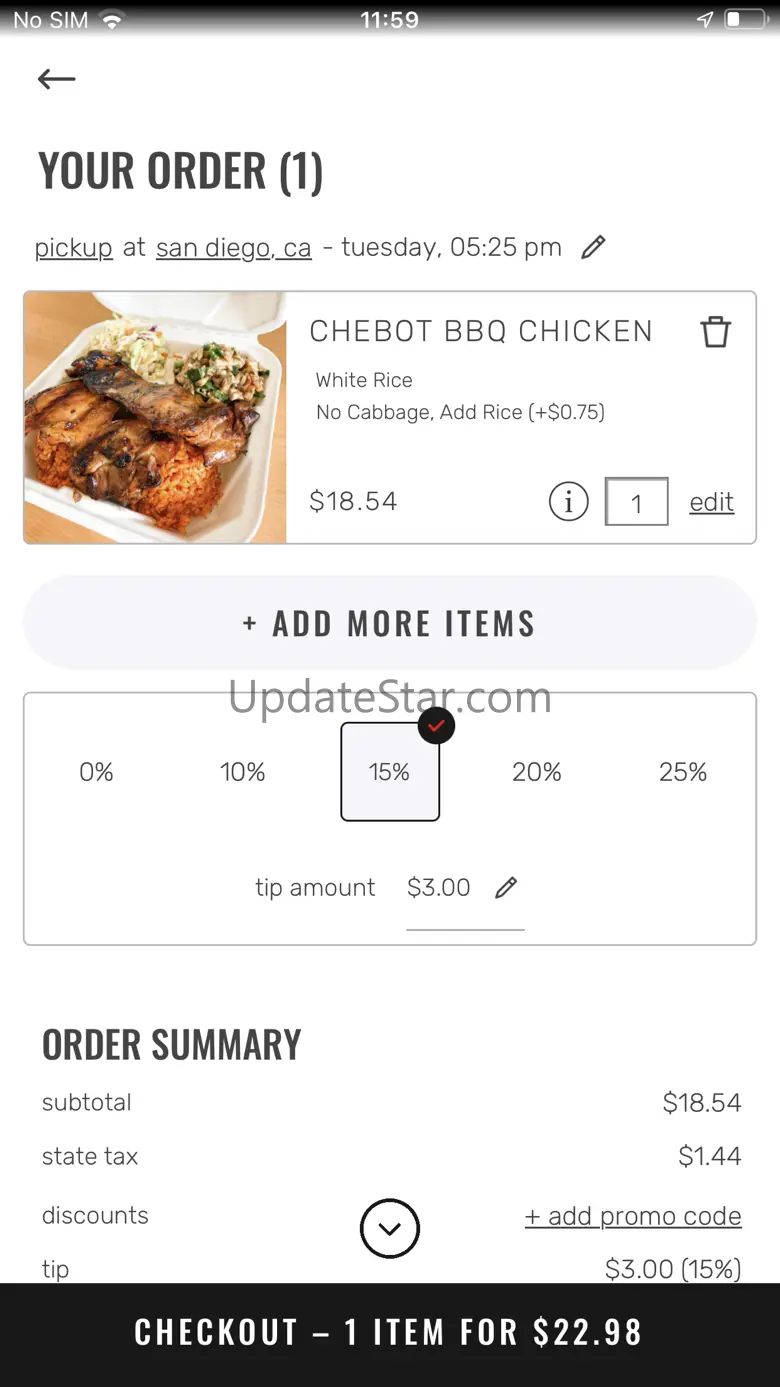Set the tip to 20%
This screenshot has width=780, height=1387.
(537, 772)
